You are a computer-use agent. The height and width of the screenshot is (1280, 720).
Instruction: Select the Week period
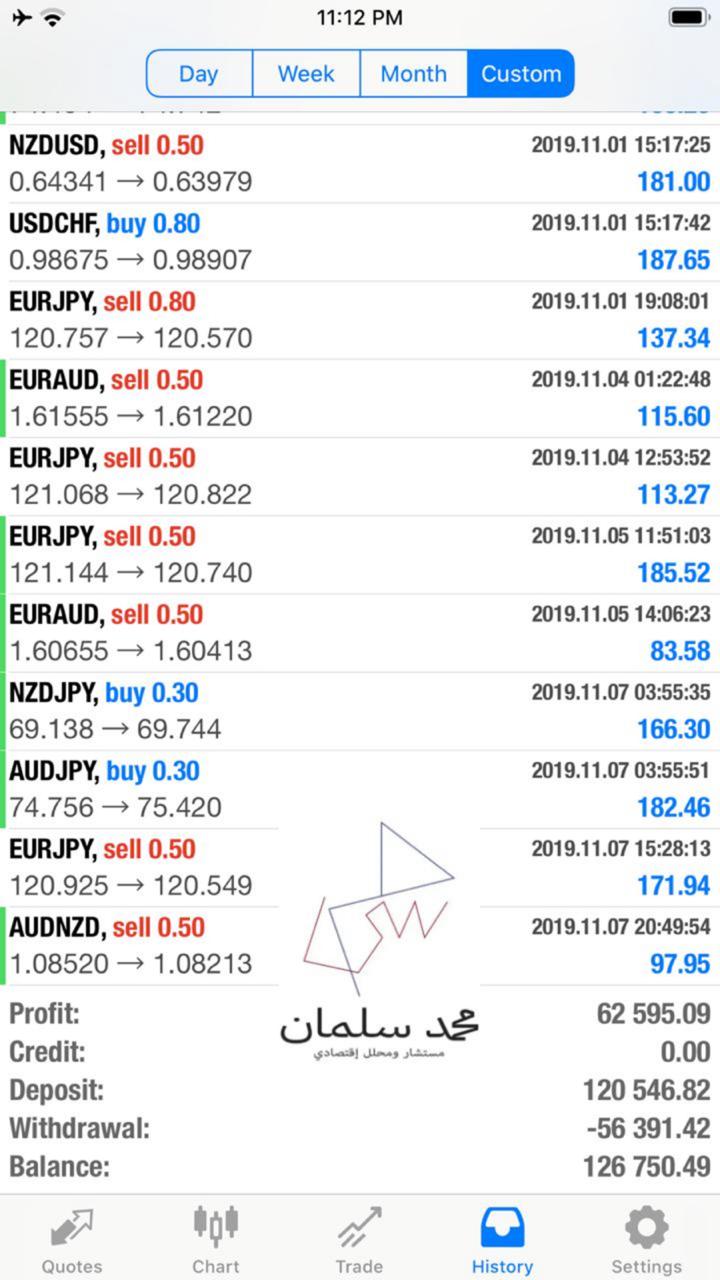tap(306, 74)
